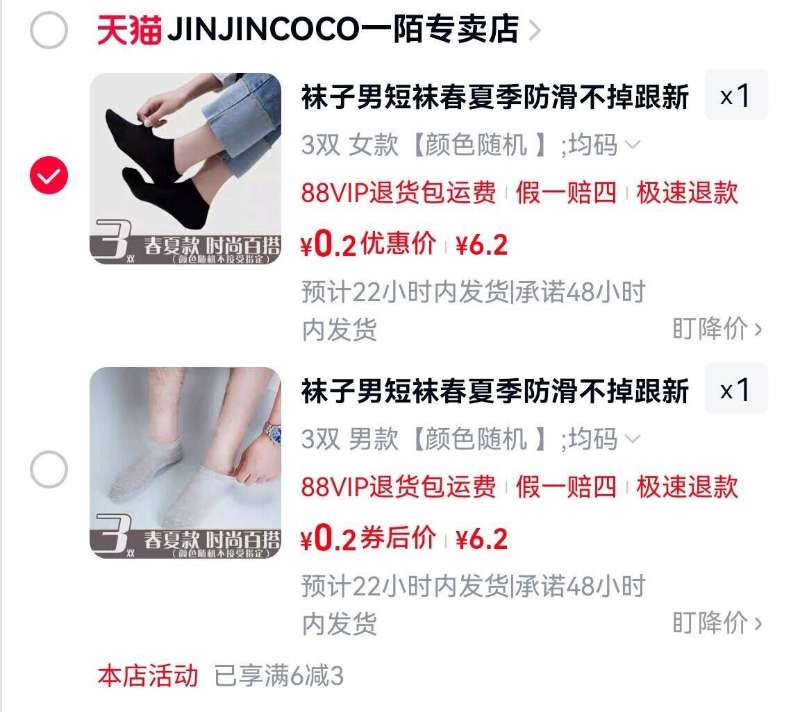The width and height of the screenshot is (800, 712).
Task: Adjust quantity x1 for 男款 socks
Action: [735, 390]
